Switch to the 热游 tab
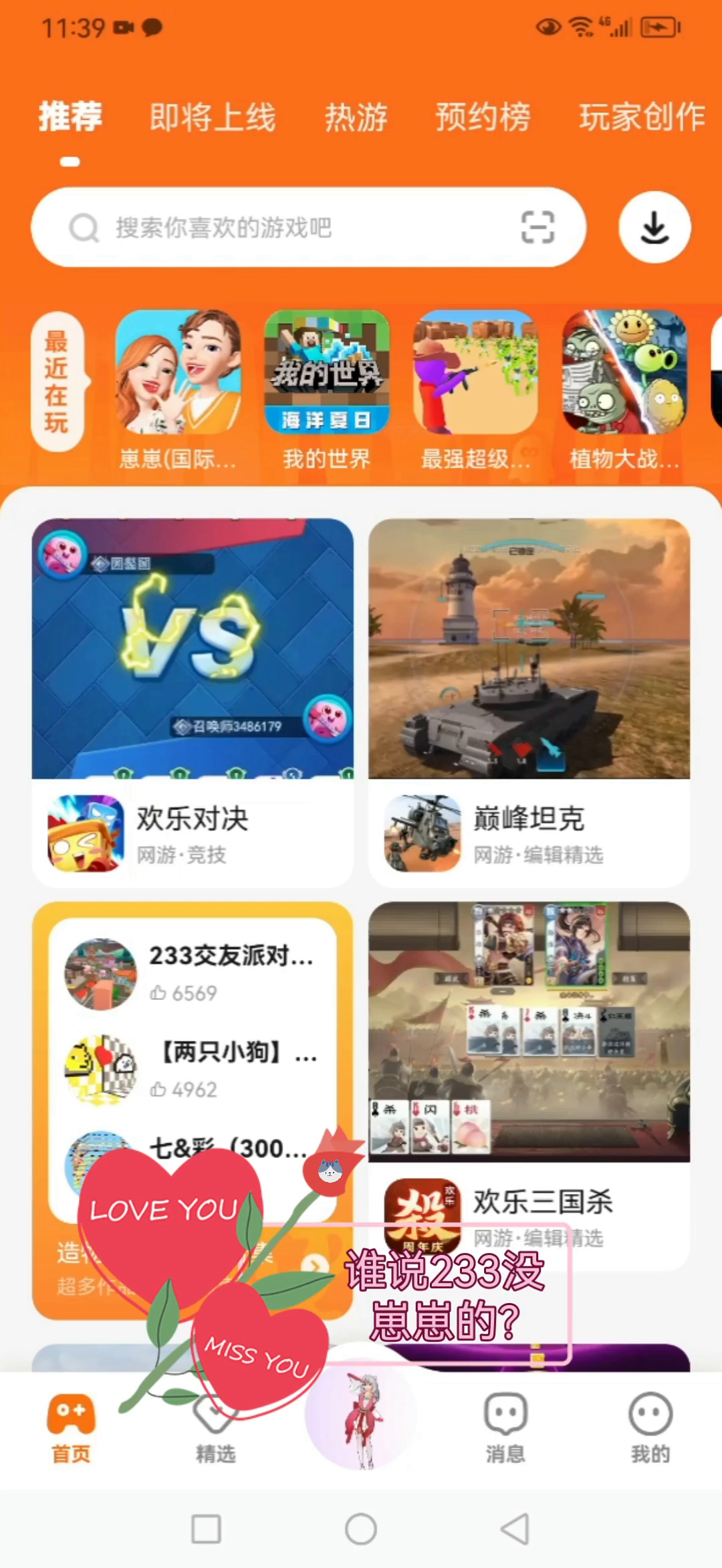The height and width of the screenshot is (1568, 722). 356,117
